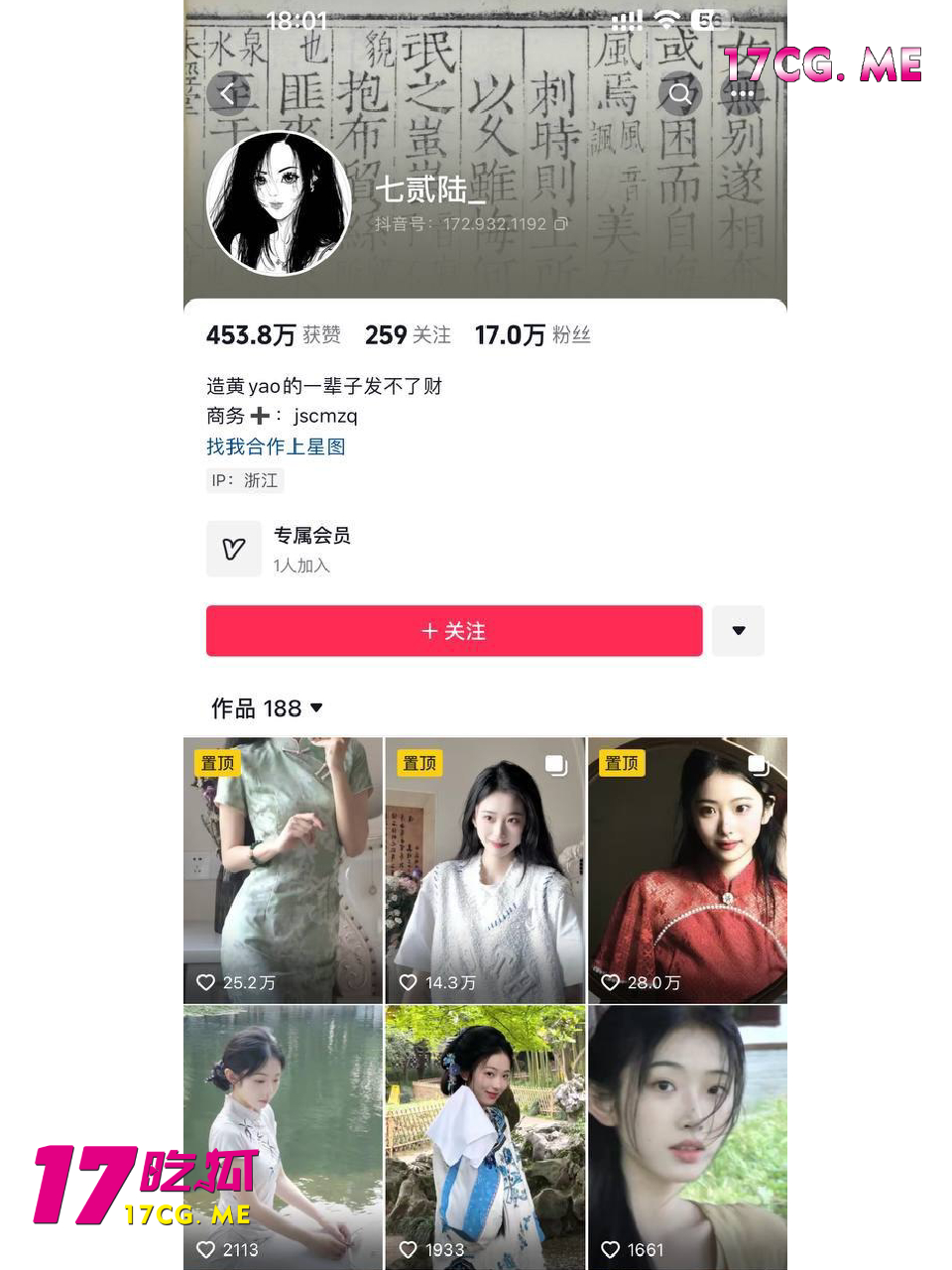Go back using the back arrow

228,94
